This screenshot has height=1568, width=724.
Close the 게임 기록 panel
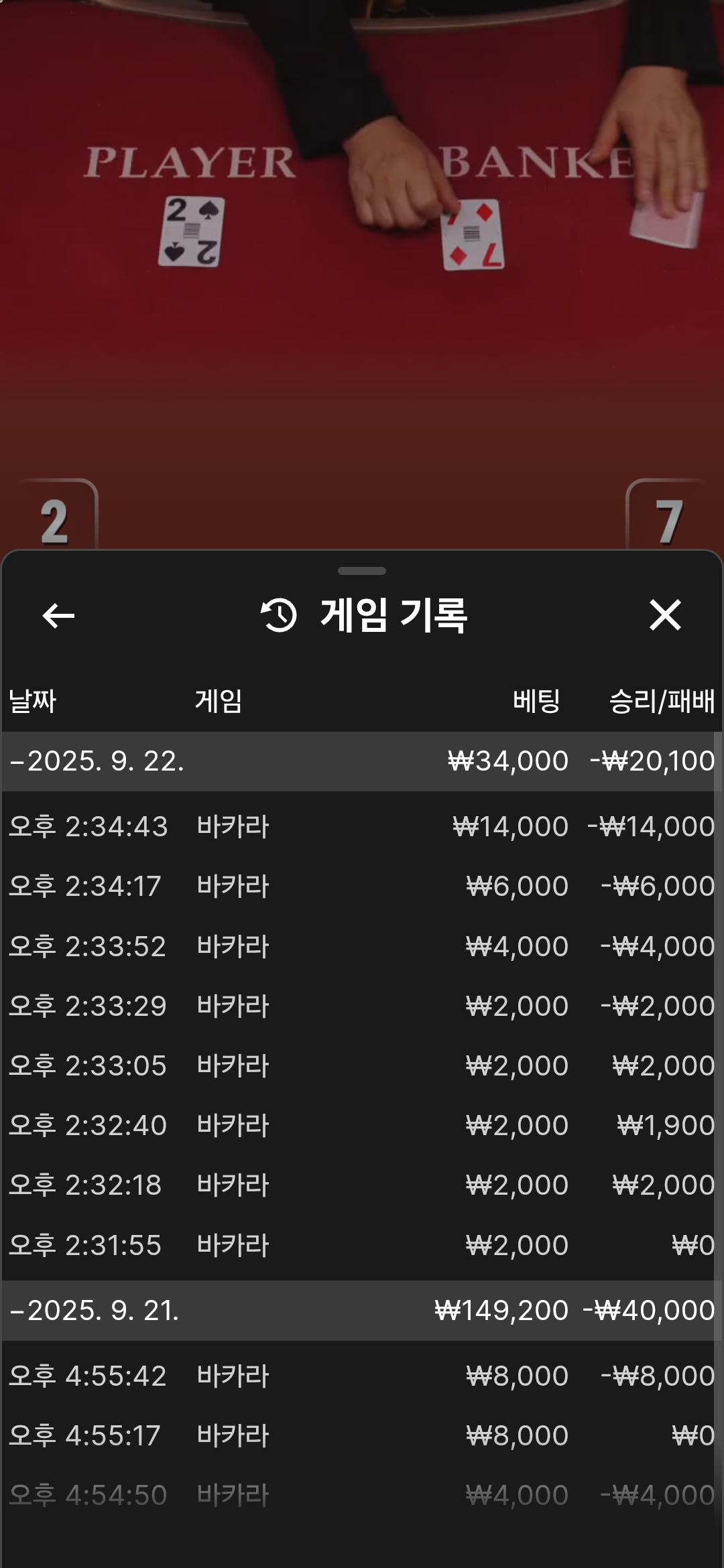tap(664, 615)
